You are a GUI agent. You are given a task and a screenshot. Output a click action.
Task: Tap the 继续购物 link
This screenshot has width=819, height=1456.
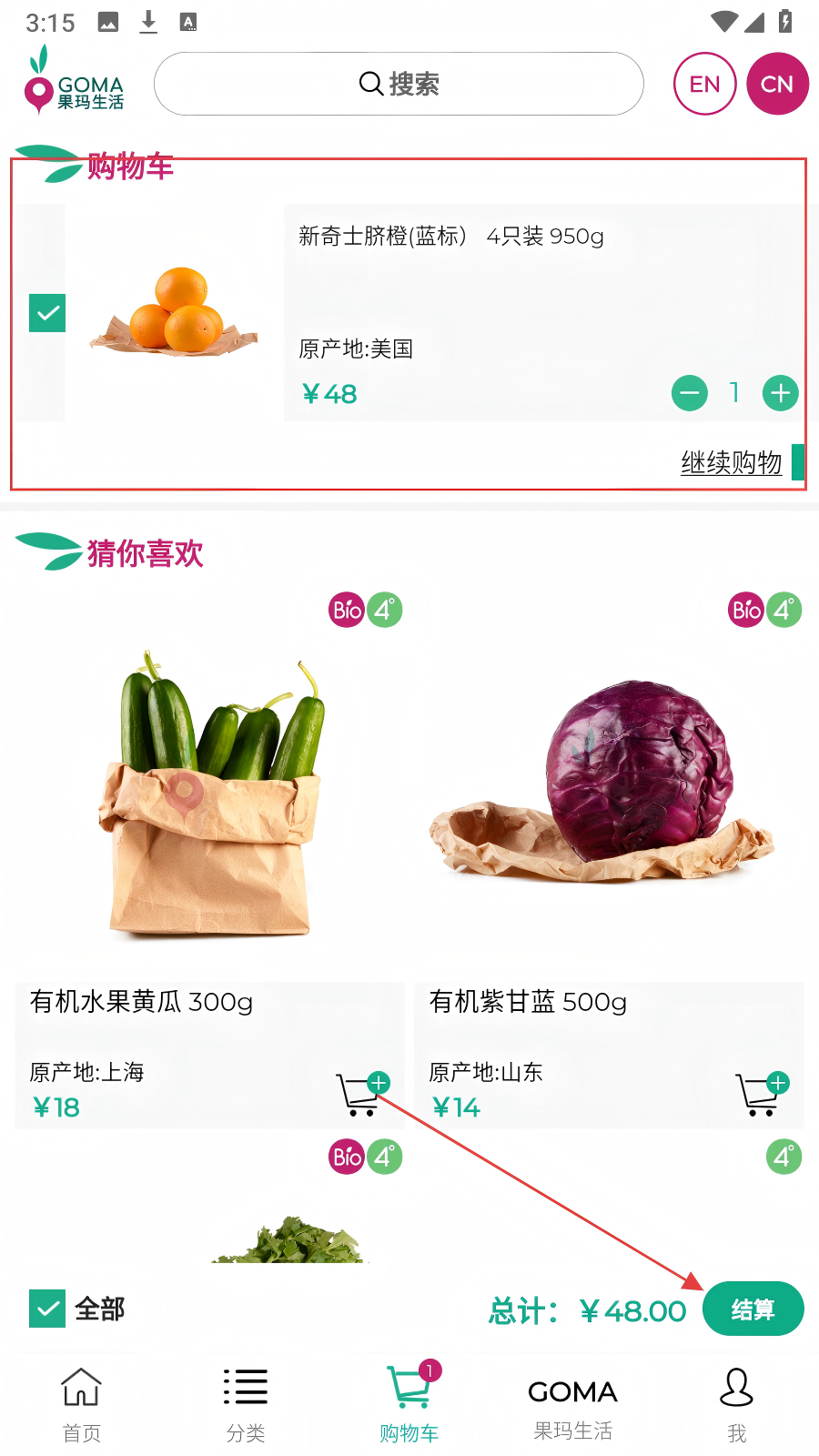[731, 462]
